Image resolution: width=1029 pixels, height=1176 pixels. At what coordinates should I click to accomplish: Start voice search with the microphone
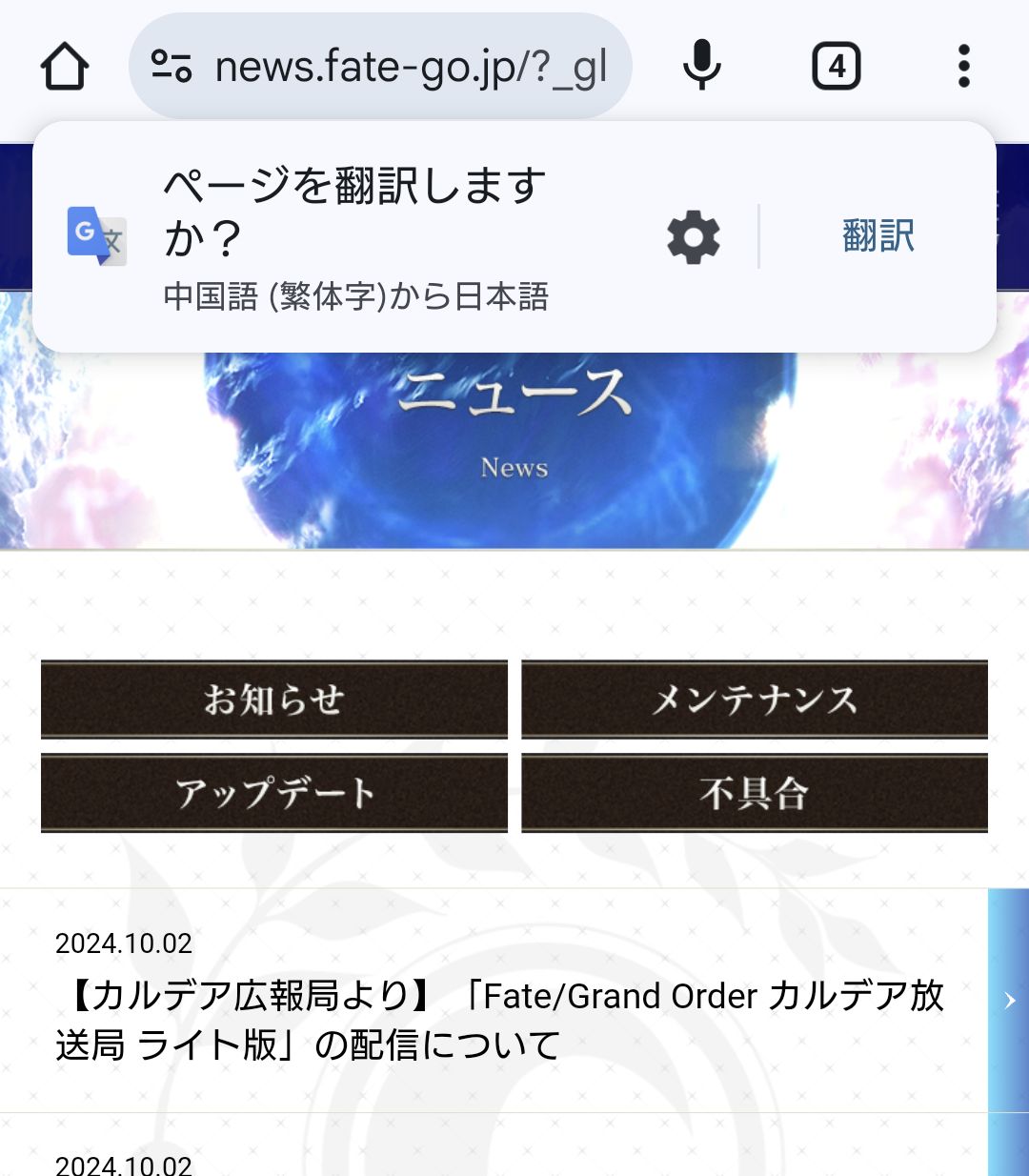702,67
